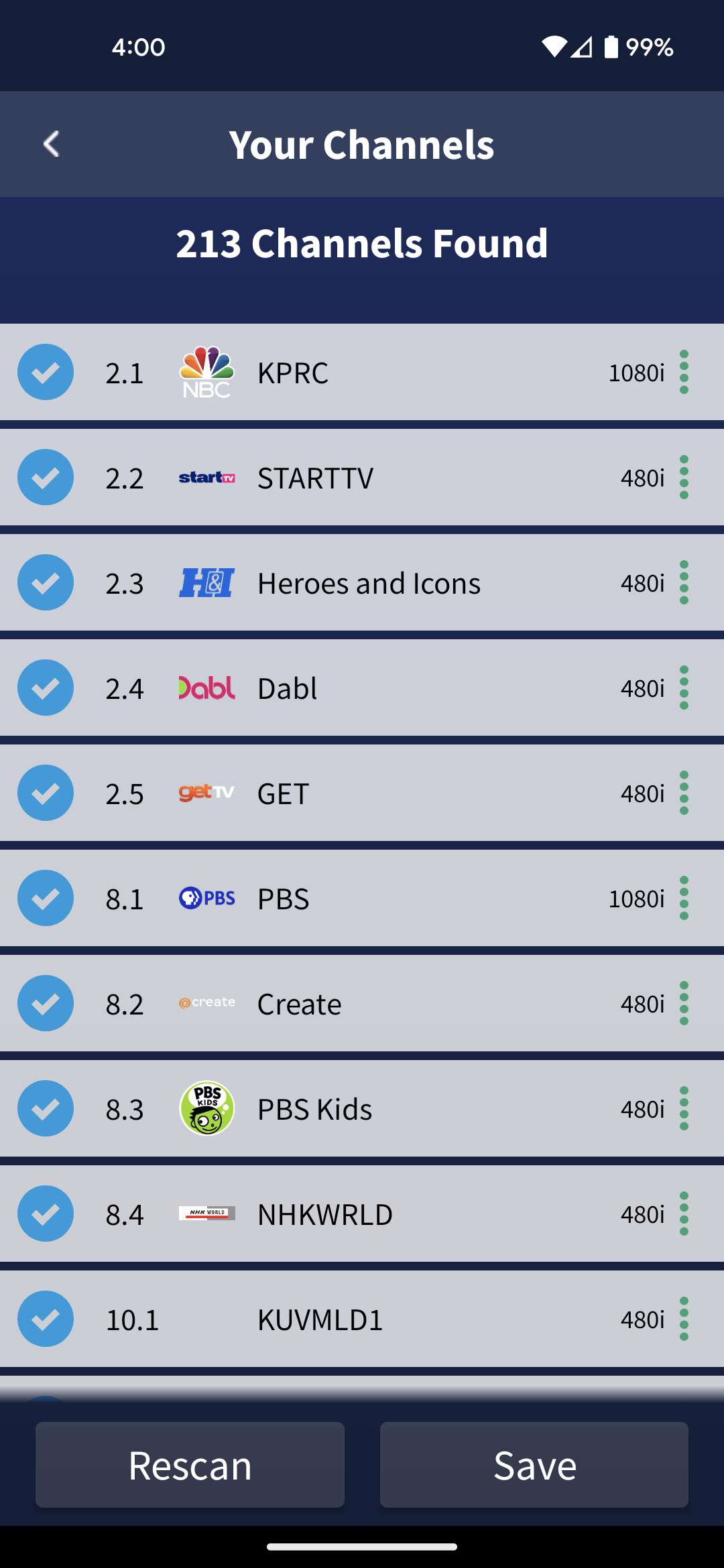724x1568 pixels.
Task: Uncheck the GET channel 2.5
Action: point(46,793)
